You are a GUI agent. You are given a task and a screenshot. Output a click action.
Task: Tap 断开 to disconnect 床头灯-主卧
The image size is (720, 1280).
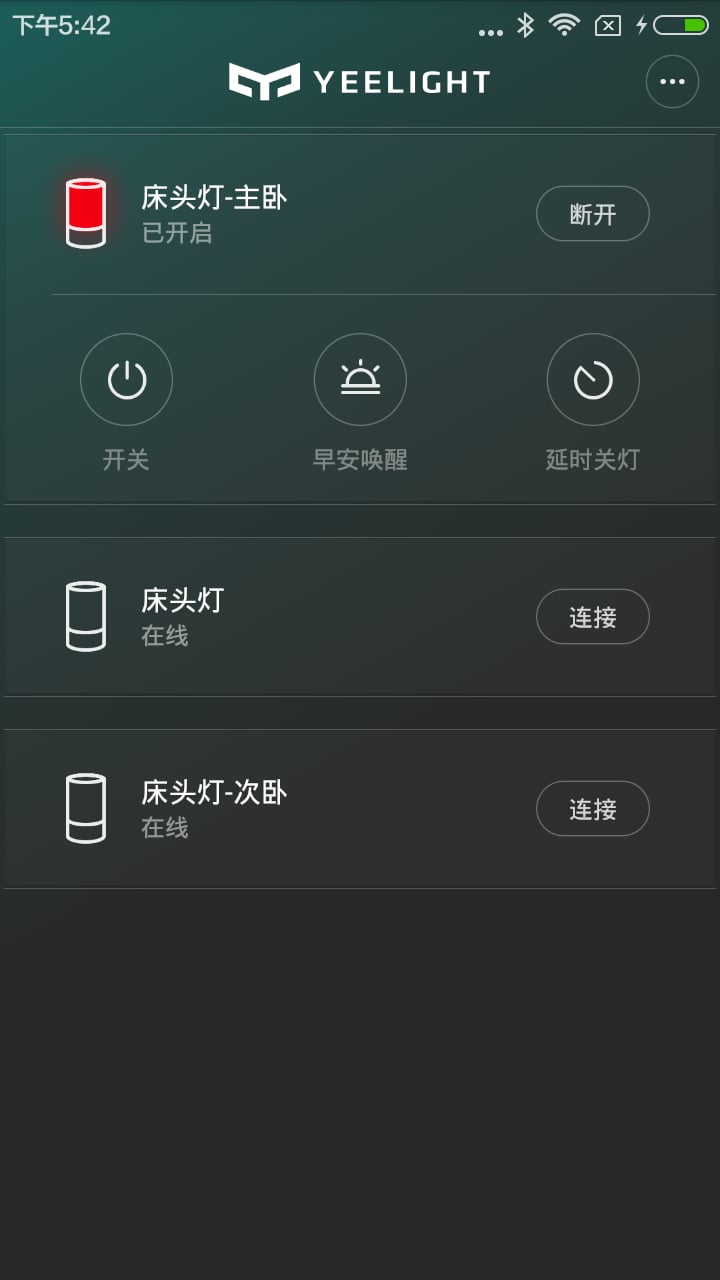click(593, 213)
